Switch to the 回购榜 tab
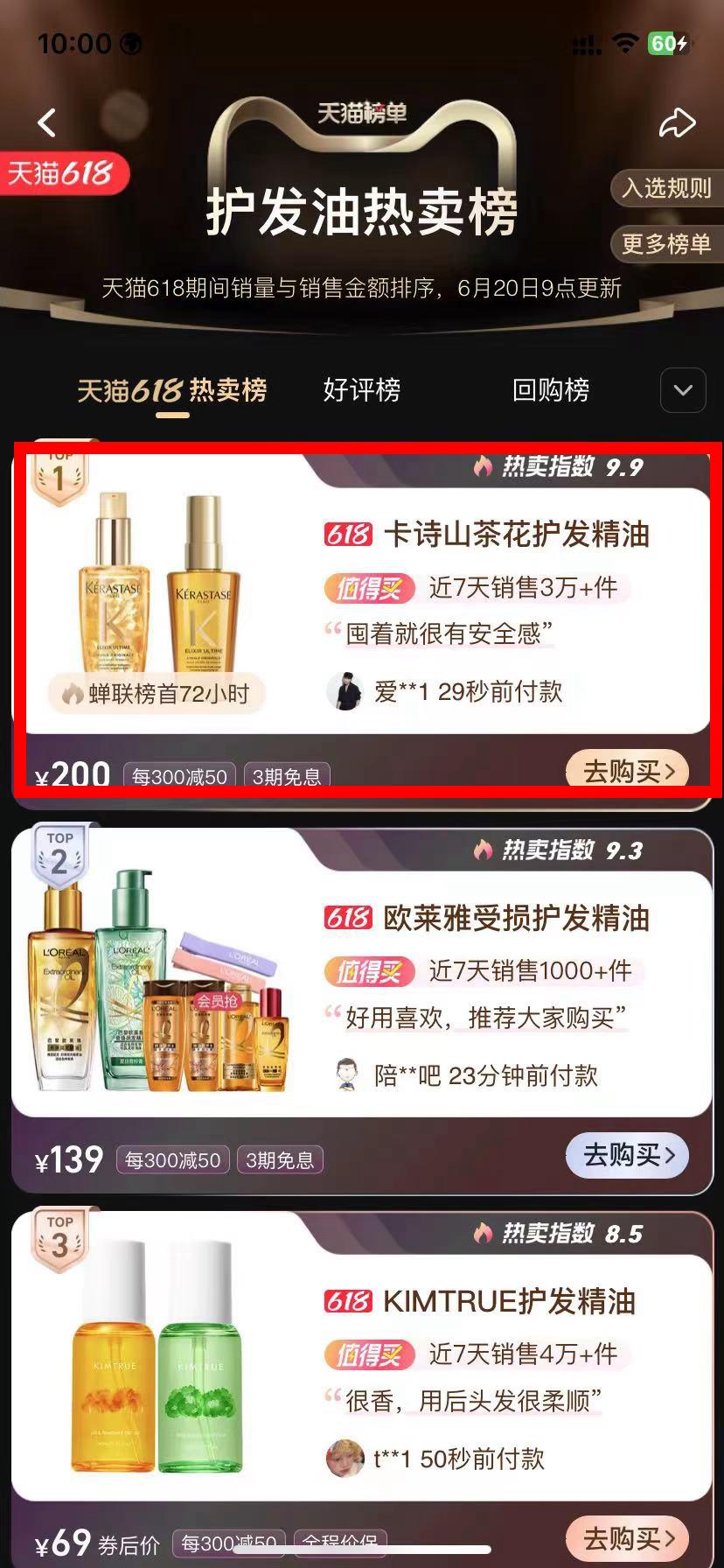724x1568 pixels. [x=551, y=390]
